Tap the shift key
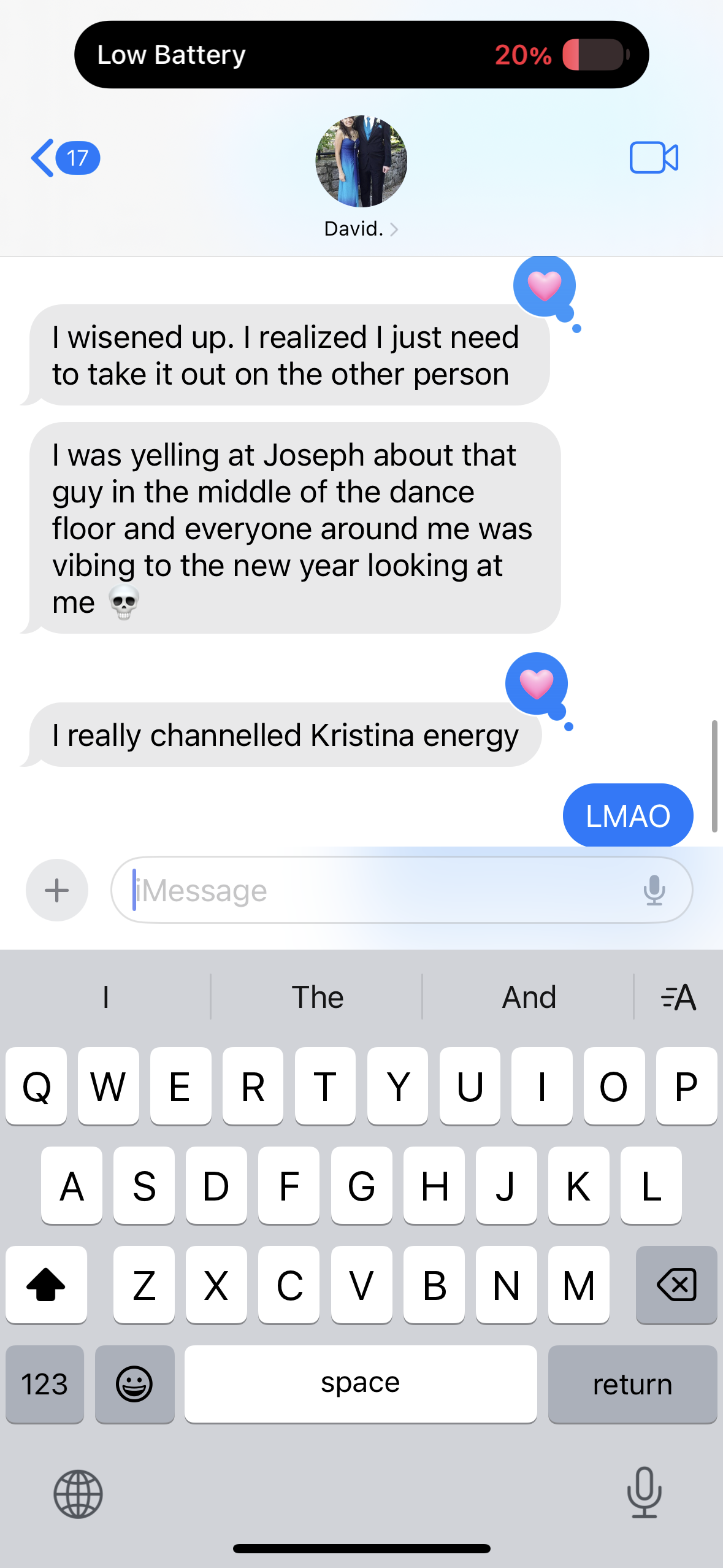The width and height of the screenshot is (723, 1568). pyautogui.click(x=46, y=1285)
